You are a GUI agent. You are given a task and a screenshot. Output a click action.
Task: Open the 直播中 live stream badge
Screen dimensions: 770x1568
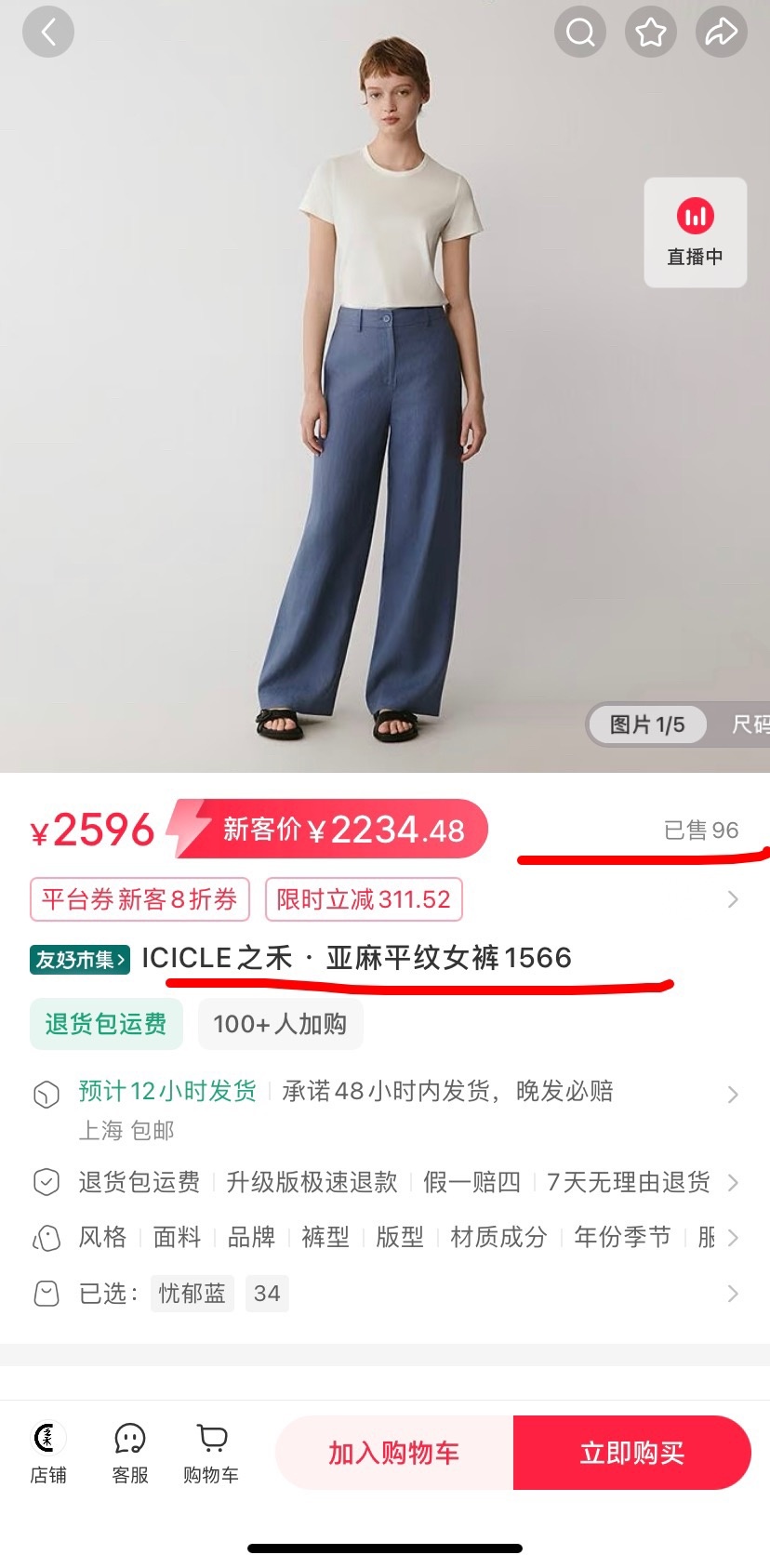695,233
